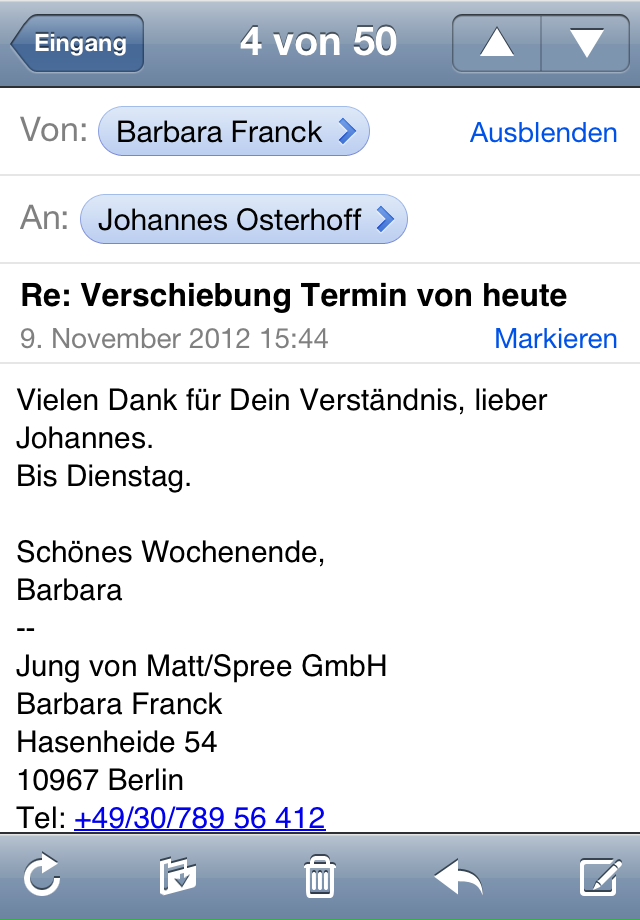Open sender Barbara Franck's contact details
This screenshot has width=640, height=920.
pos(234,132)
